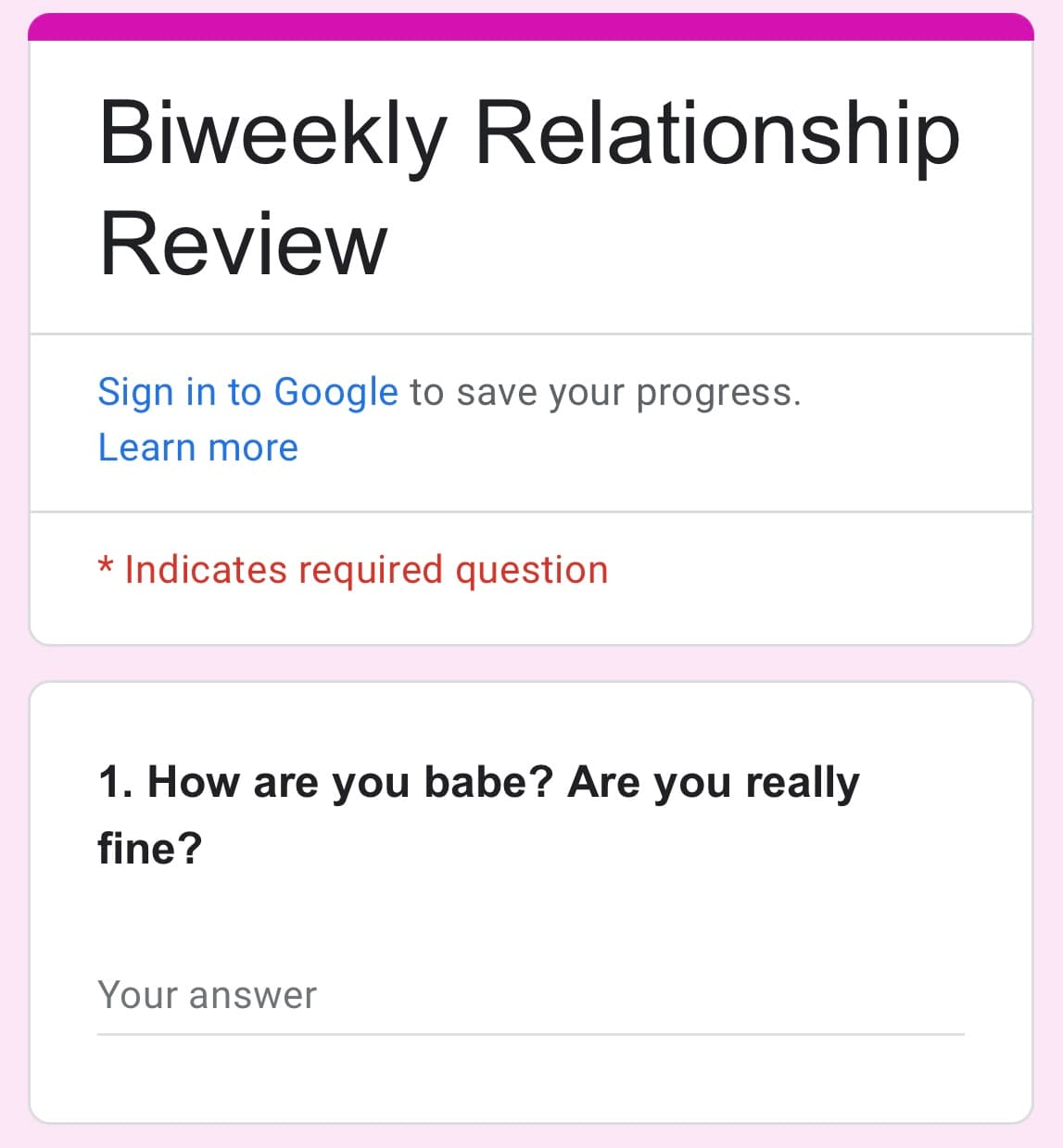Open the Learn more link
The height and width of the screenshot is (1148, 1063).
click(x=198, y=448)
